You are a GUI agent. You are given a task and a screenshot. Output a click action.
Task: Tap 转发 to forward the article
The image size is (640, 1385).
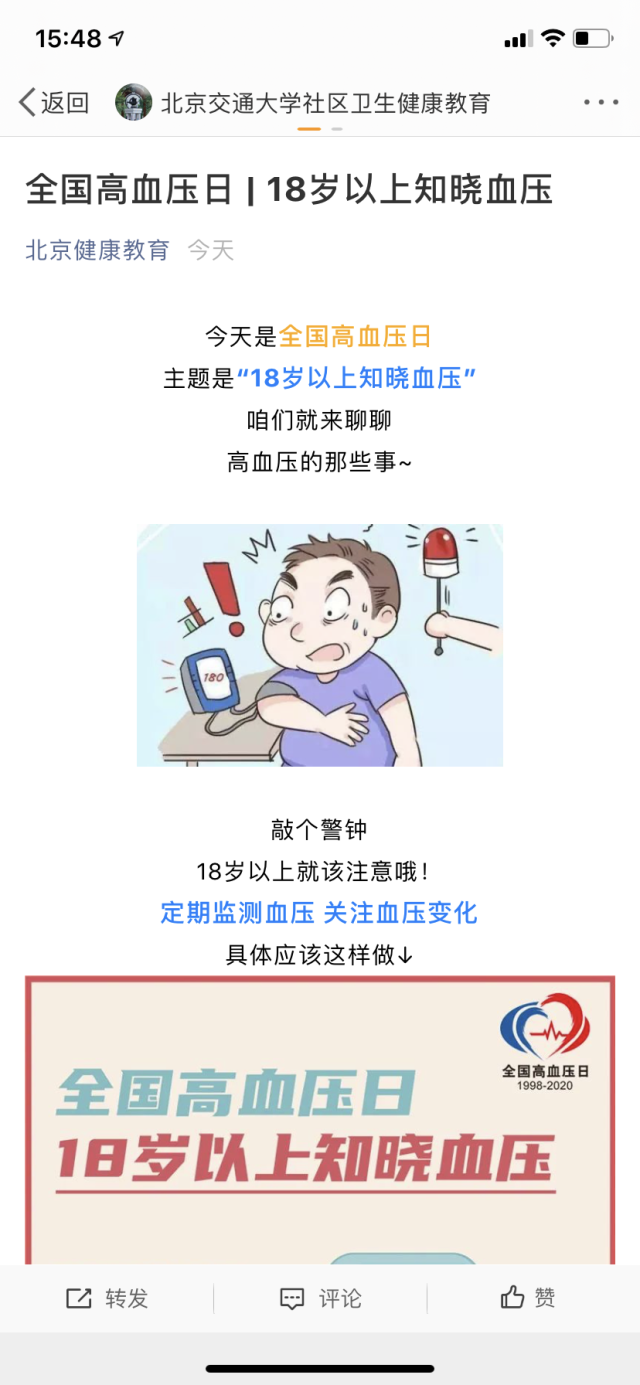click(107, 1298)
